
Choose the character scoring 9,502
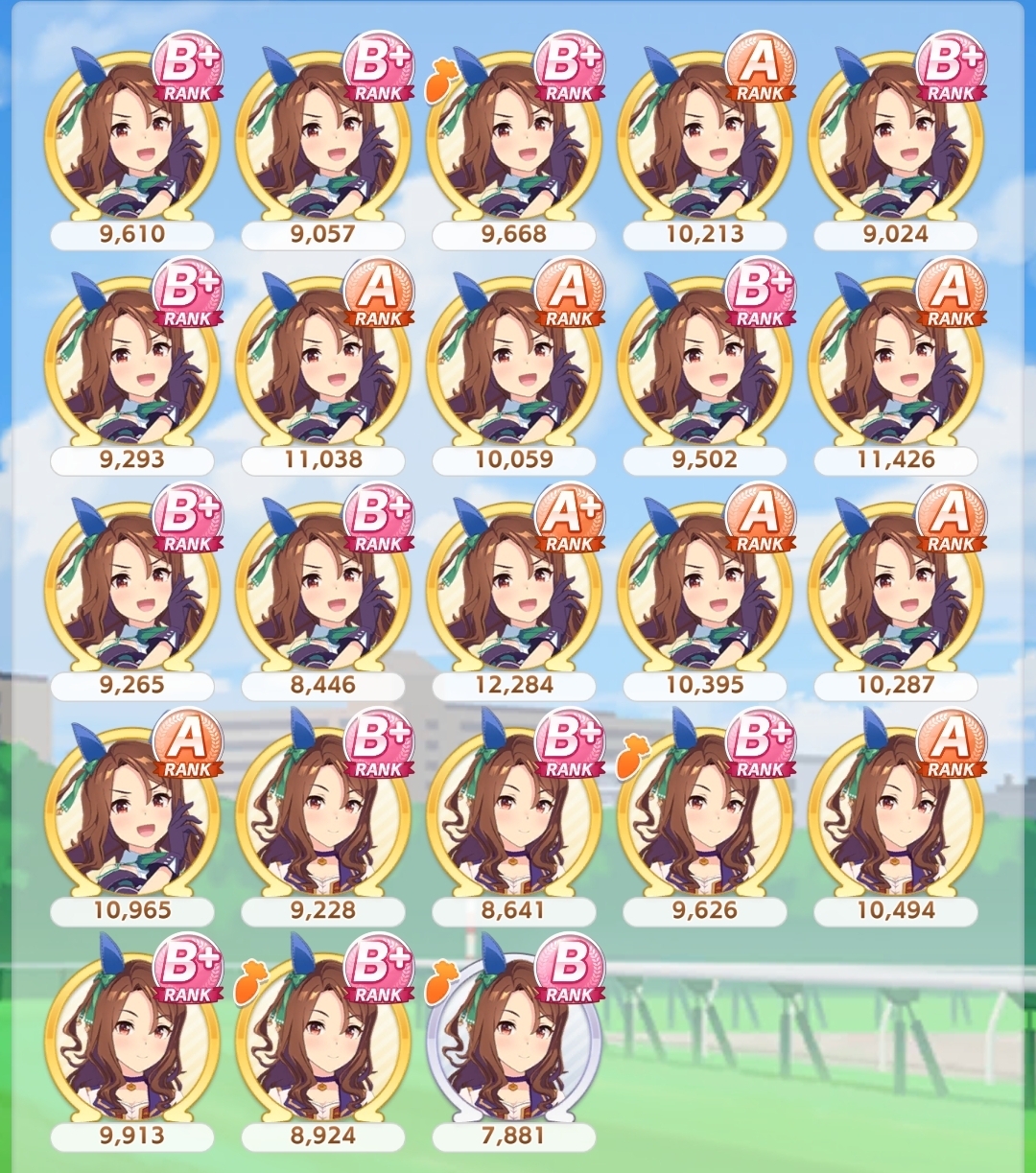tap(704, 369)
